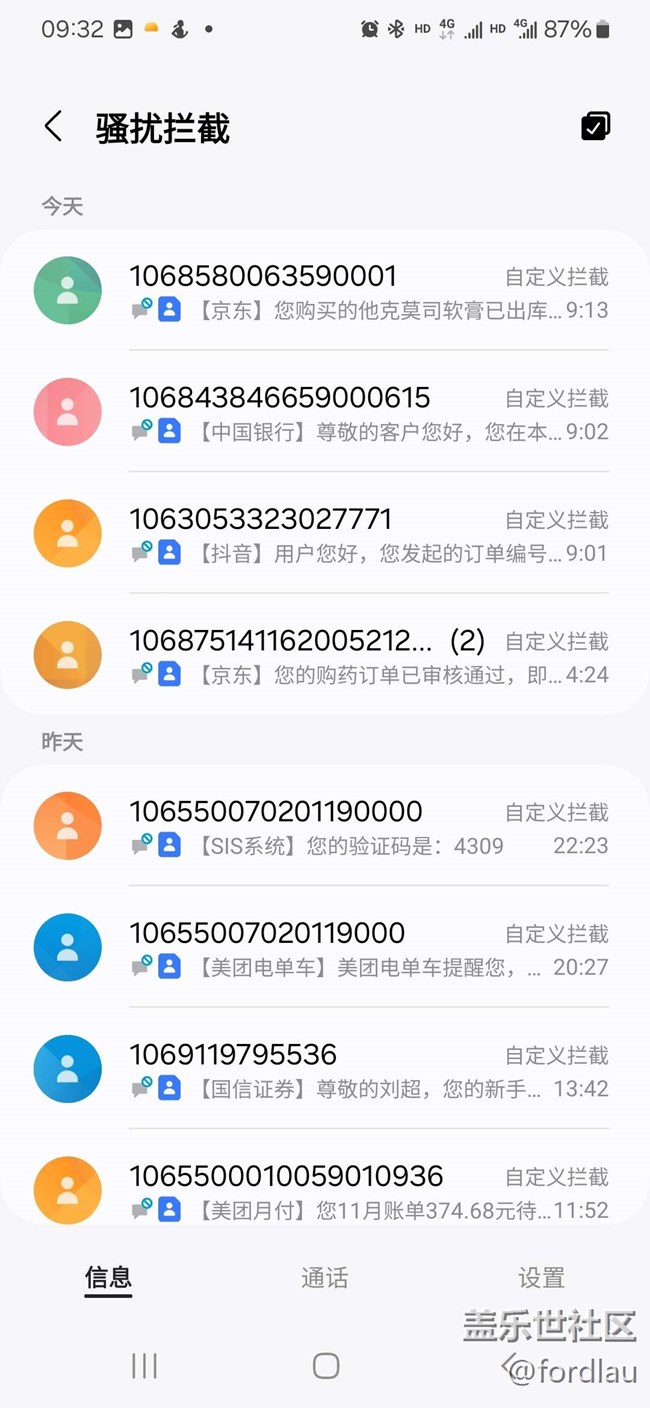The height and width of the screenshot is (1408, 650).
Task: Open the 抖音 message from 1063053323027771
Action: click(325, 533)
